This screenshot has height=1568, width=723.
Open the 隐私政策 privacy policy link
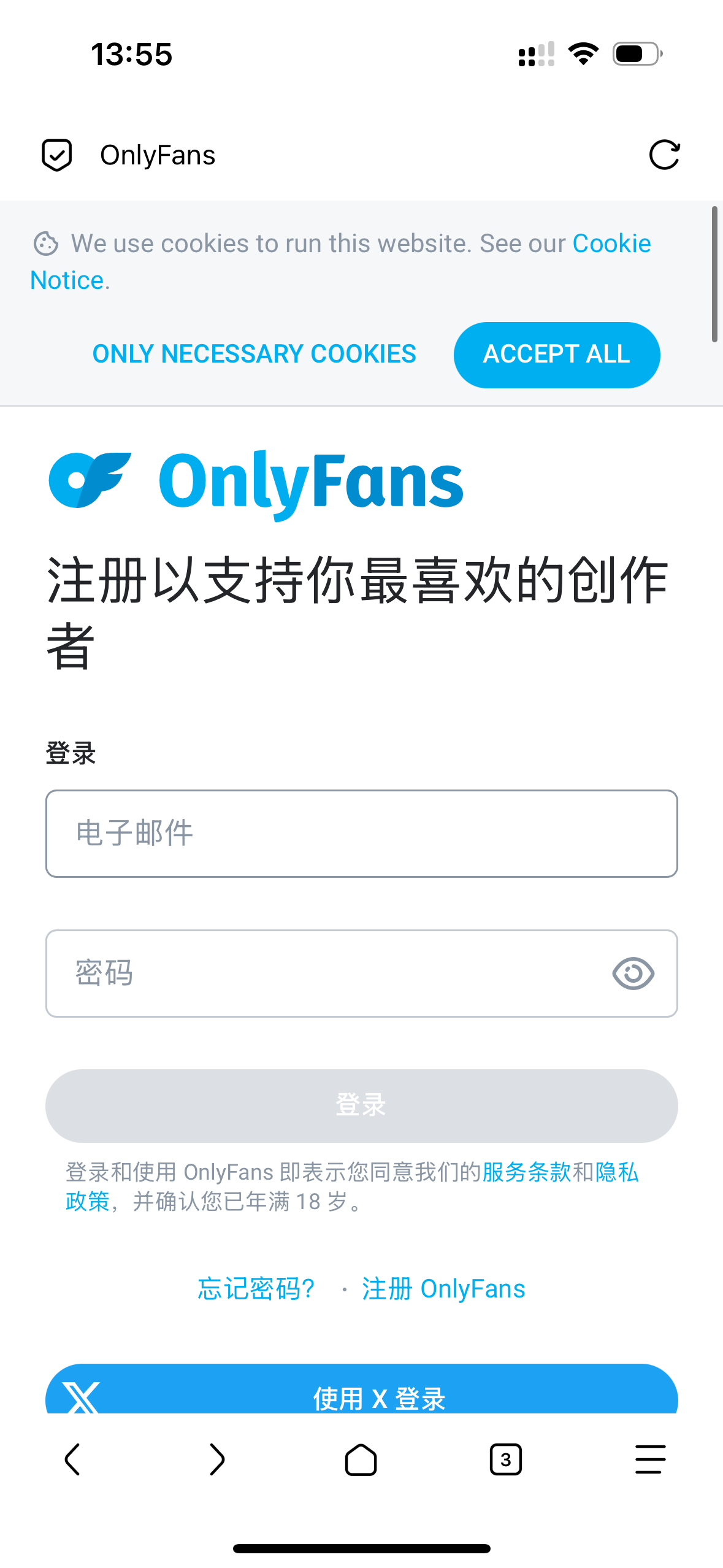(x=617, y=1172)
